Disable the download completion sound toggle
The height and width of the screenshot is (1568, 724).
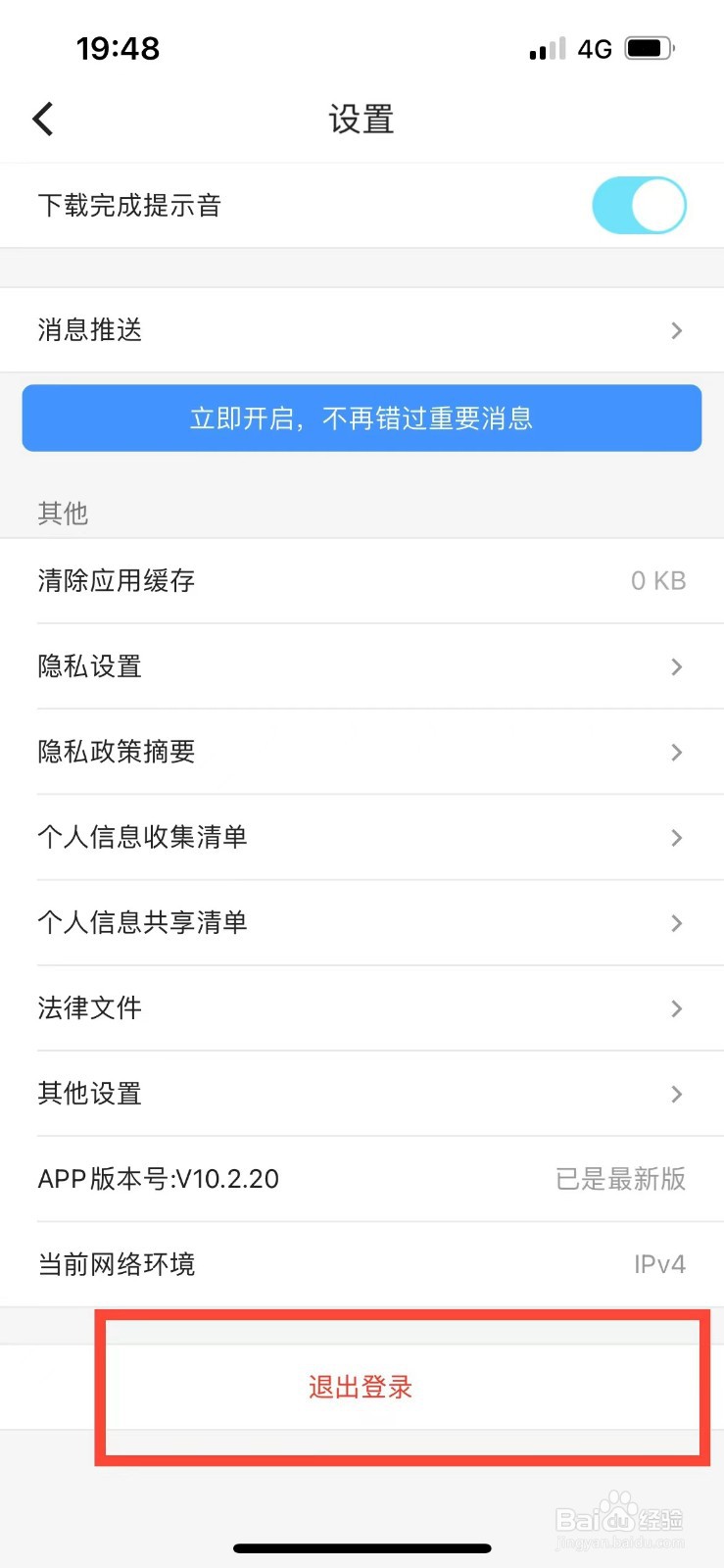pos(639,205)
